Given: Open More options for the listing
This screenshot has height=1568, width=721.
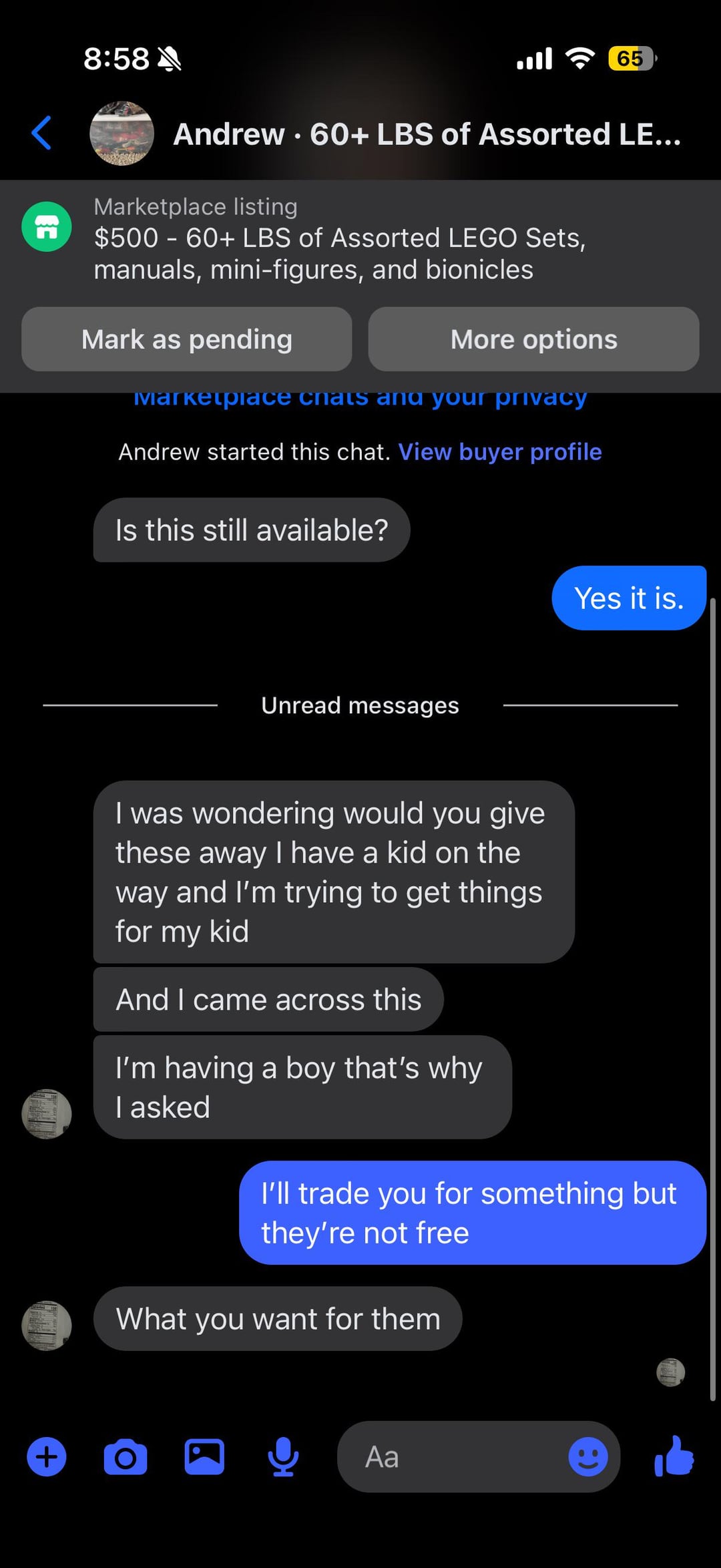Looking at the screenshot, I should point(533,339).
